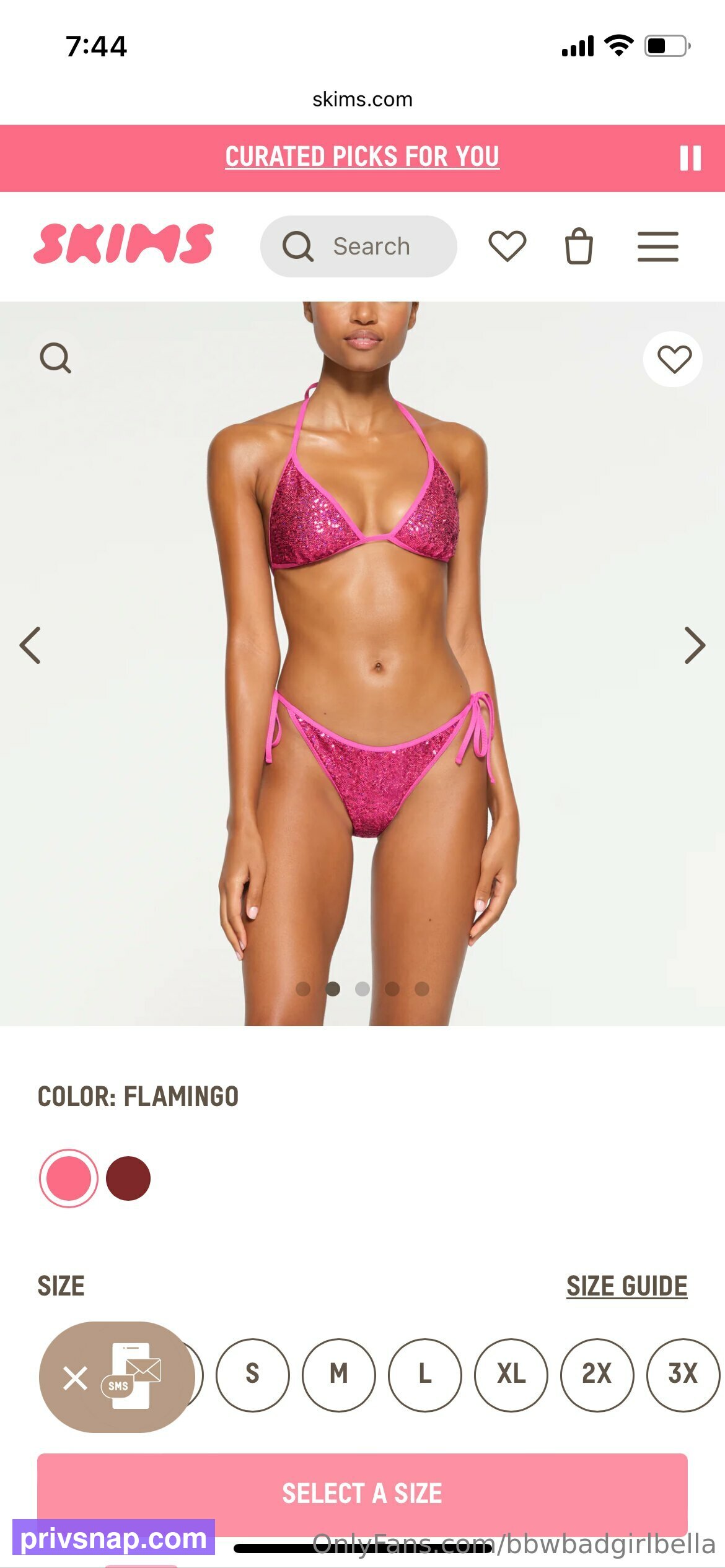Choose size 2X

pyautogui.click(x=597, y=1374)
